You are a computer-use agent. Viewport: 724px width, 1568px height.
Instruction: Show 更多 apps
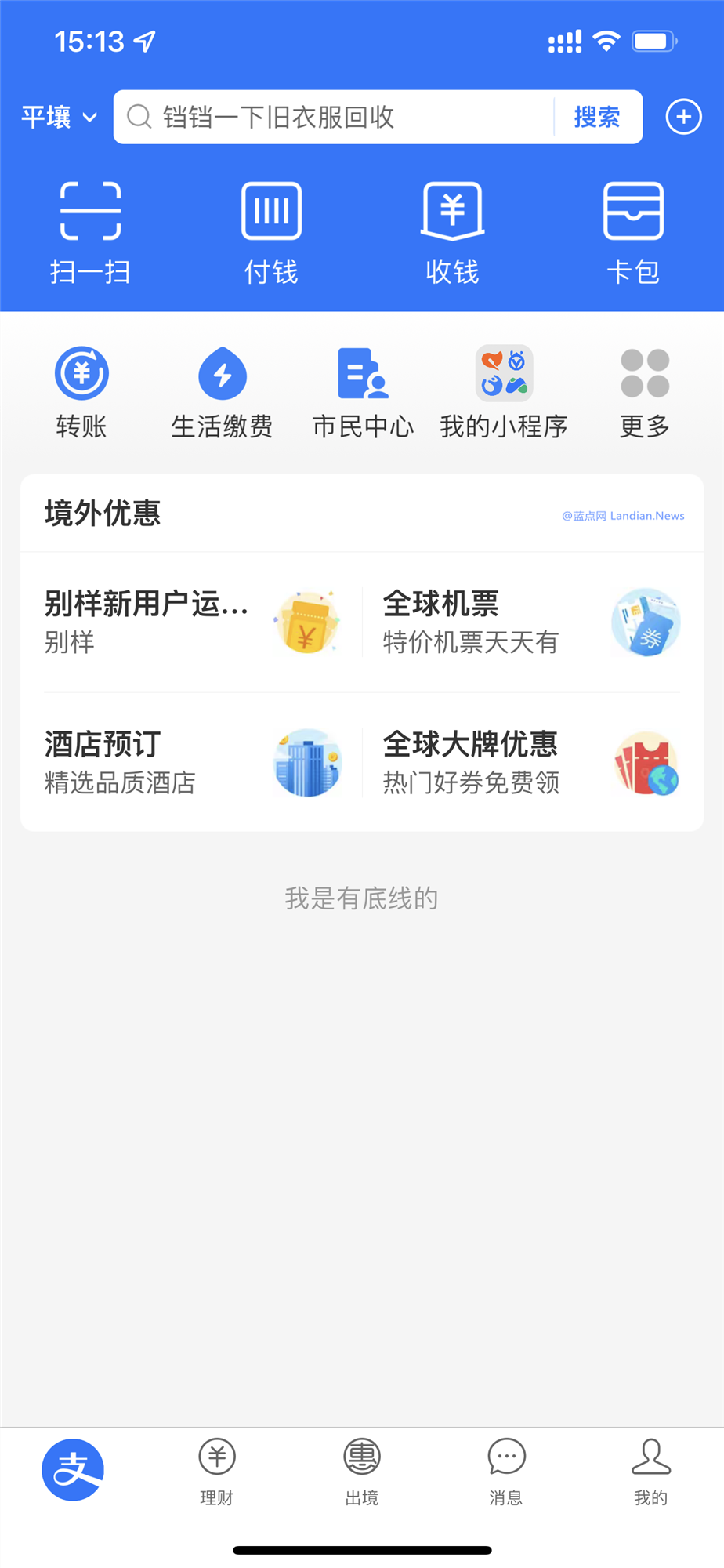644,392
